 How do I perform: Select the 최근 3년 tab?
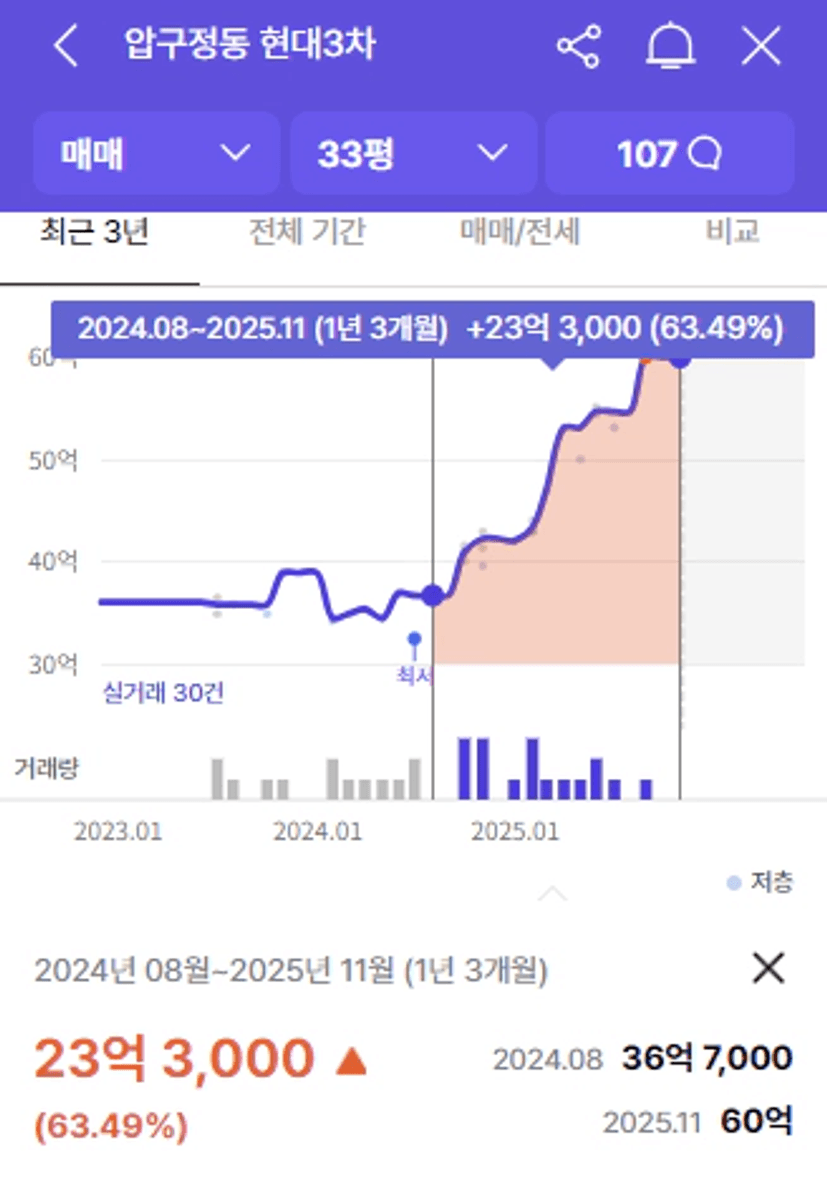click(95, 232)
